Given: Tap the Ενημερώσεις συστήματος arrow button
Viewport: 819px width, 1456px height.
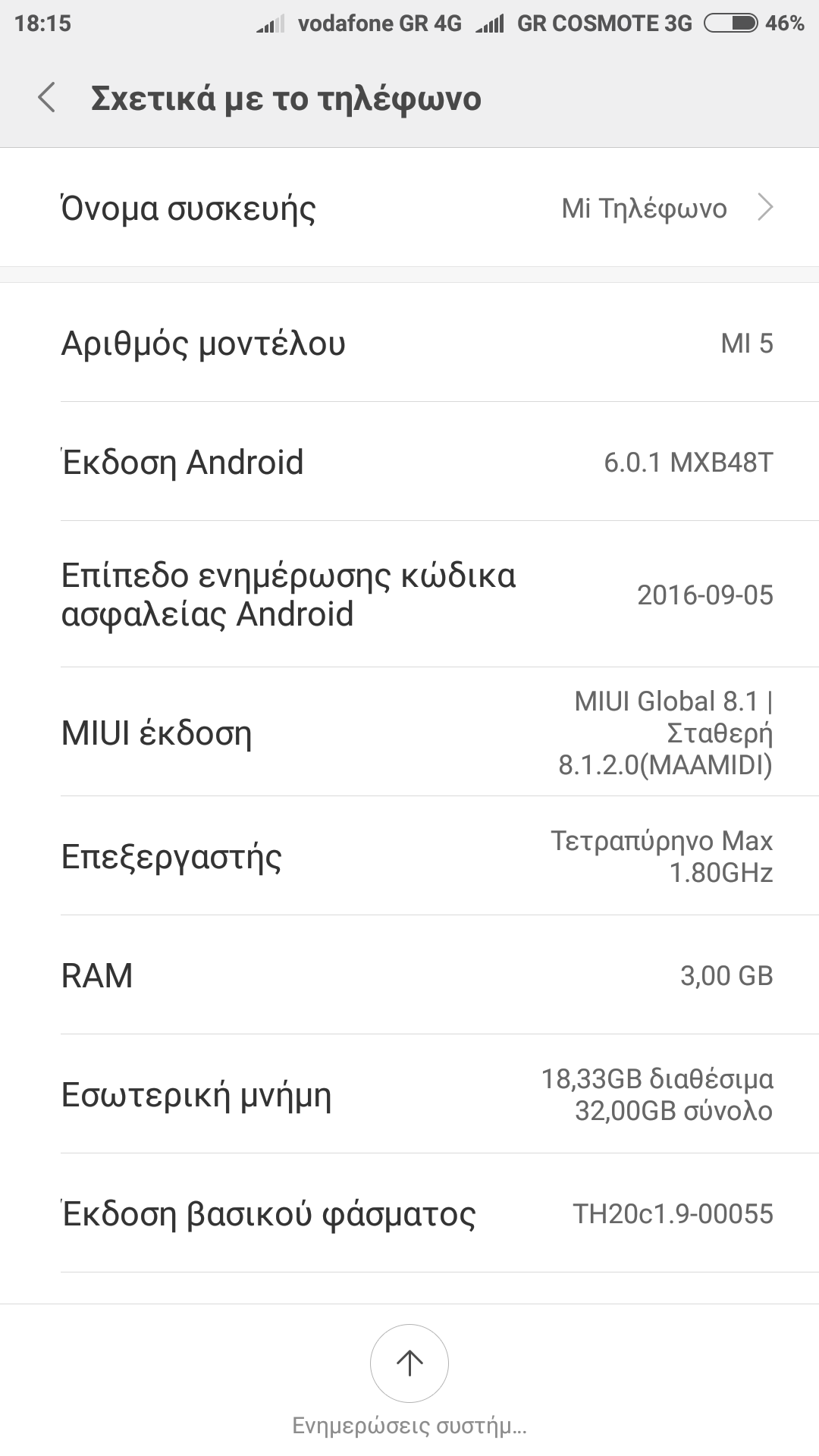Looking at the screenshot, I should click(x=409, y=1363).
